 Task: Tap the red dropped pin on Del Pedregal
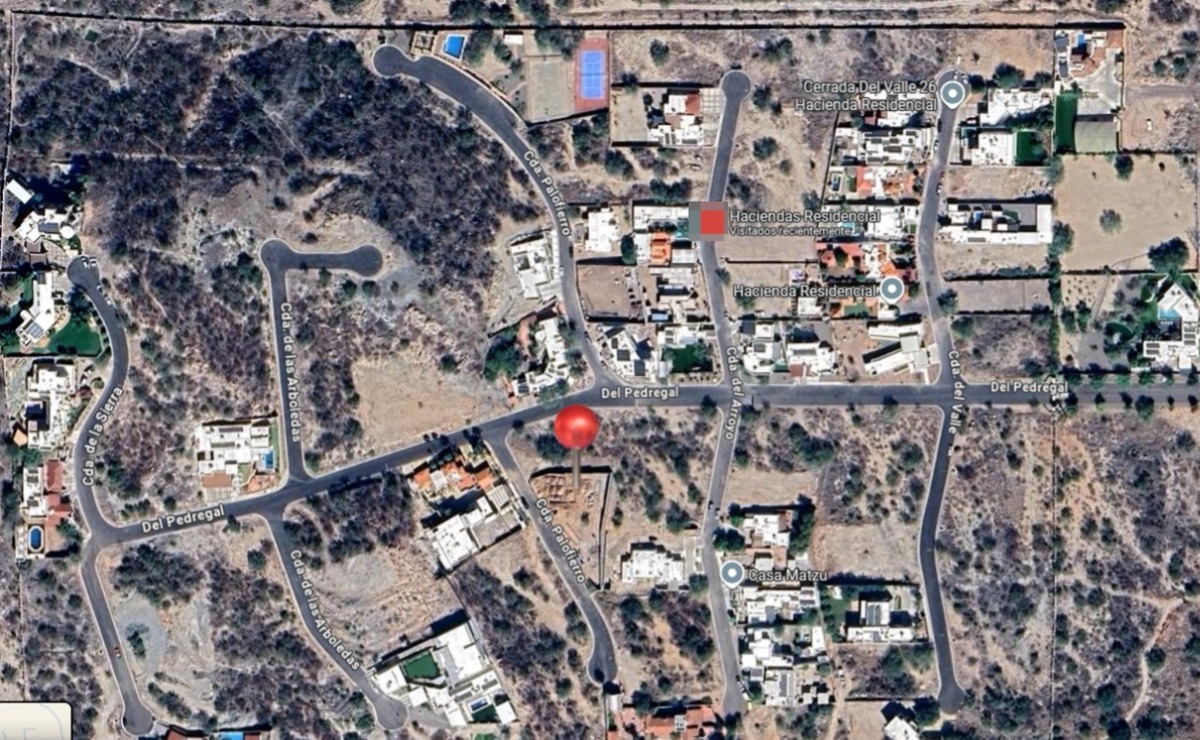pos(577,428)
